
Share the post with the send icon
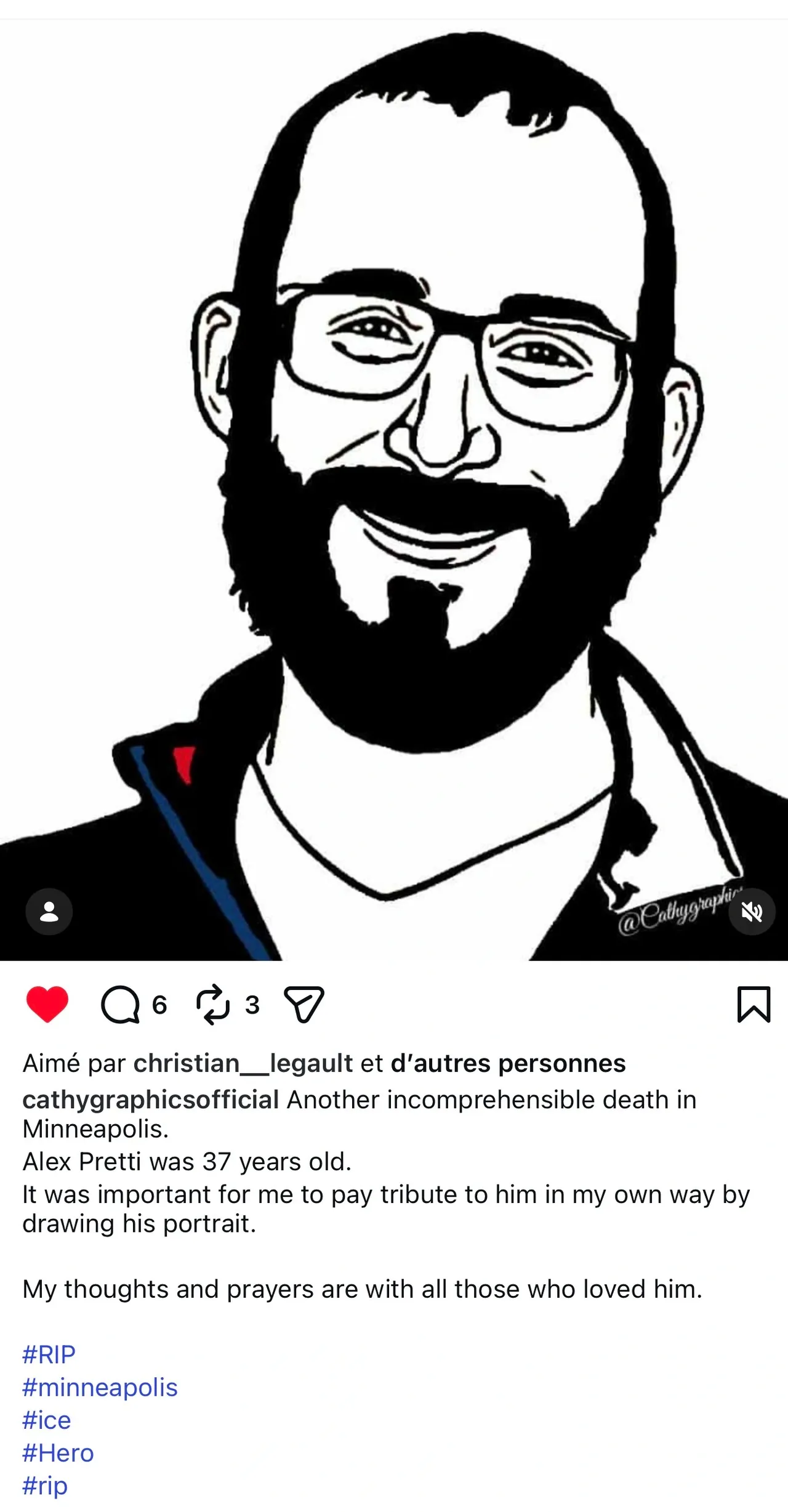pyautogui.click(x=304, y=1005)
